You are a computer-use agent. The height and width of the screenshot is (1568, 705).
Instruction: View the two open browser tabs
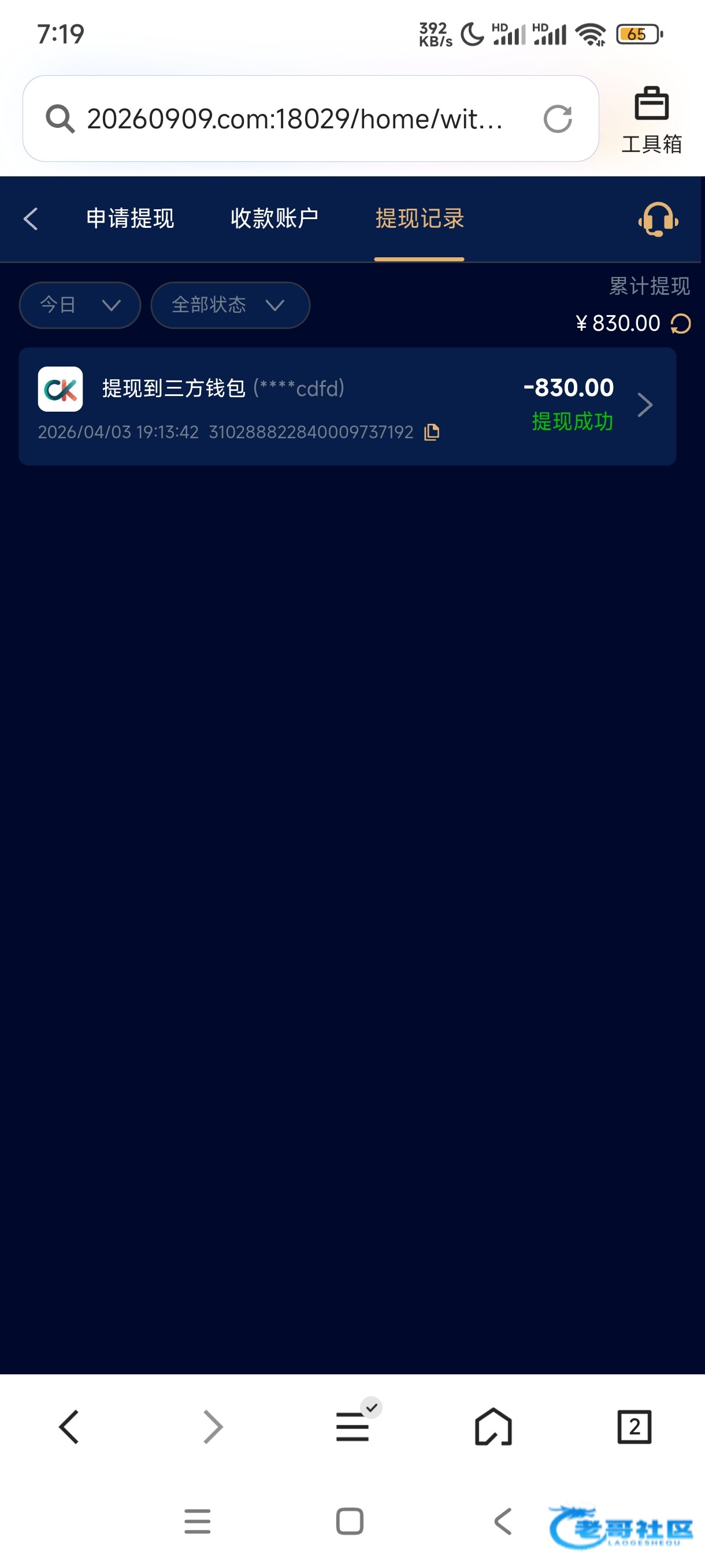(634, 1427)
